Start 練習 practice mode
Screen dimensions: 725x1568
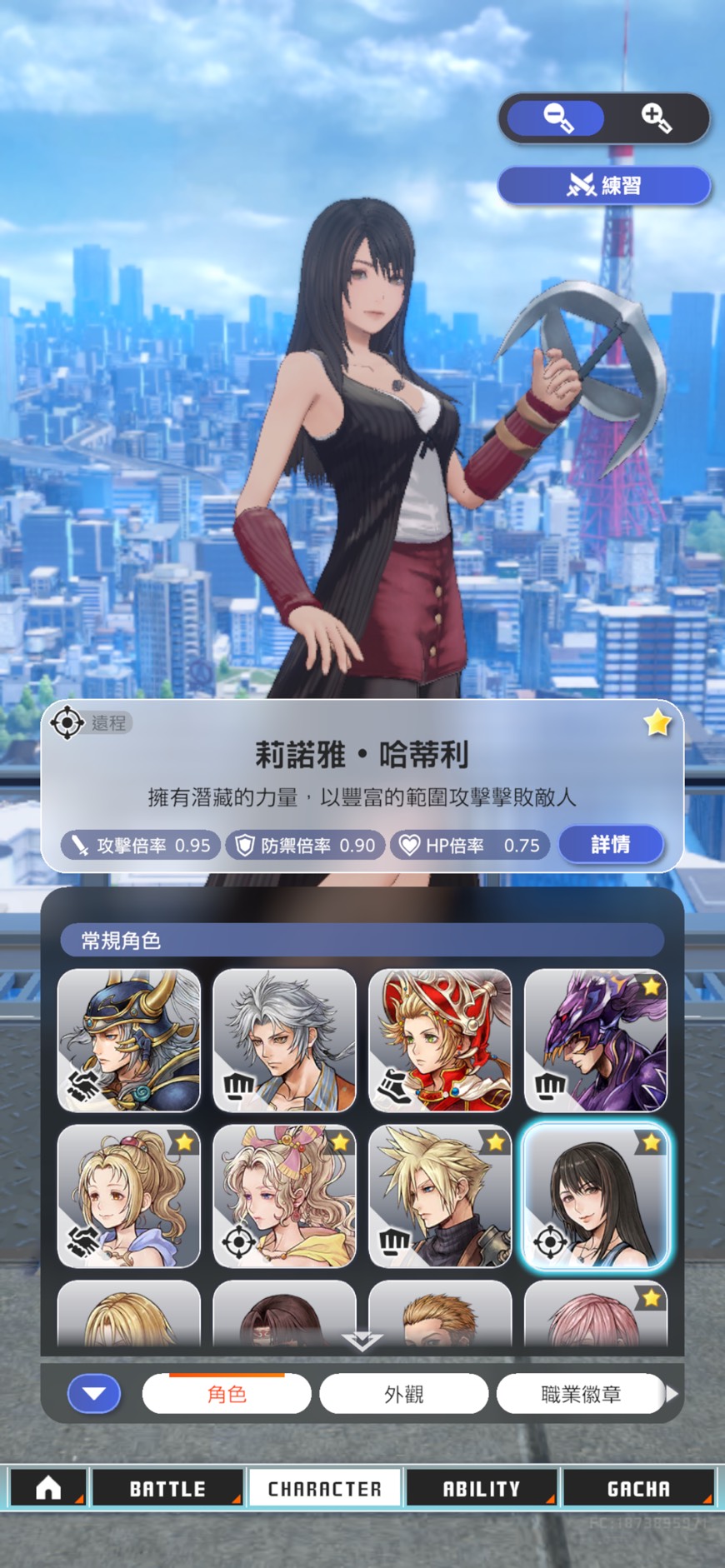pos(604,185)
